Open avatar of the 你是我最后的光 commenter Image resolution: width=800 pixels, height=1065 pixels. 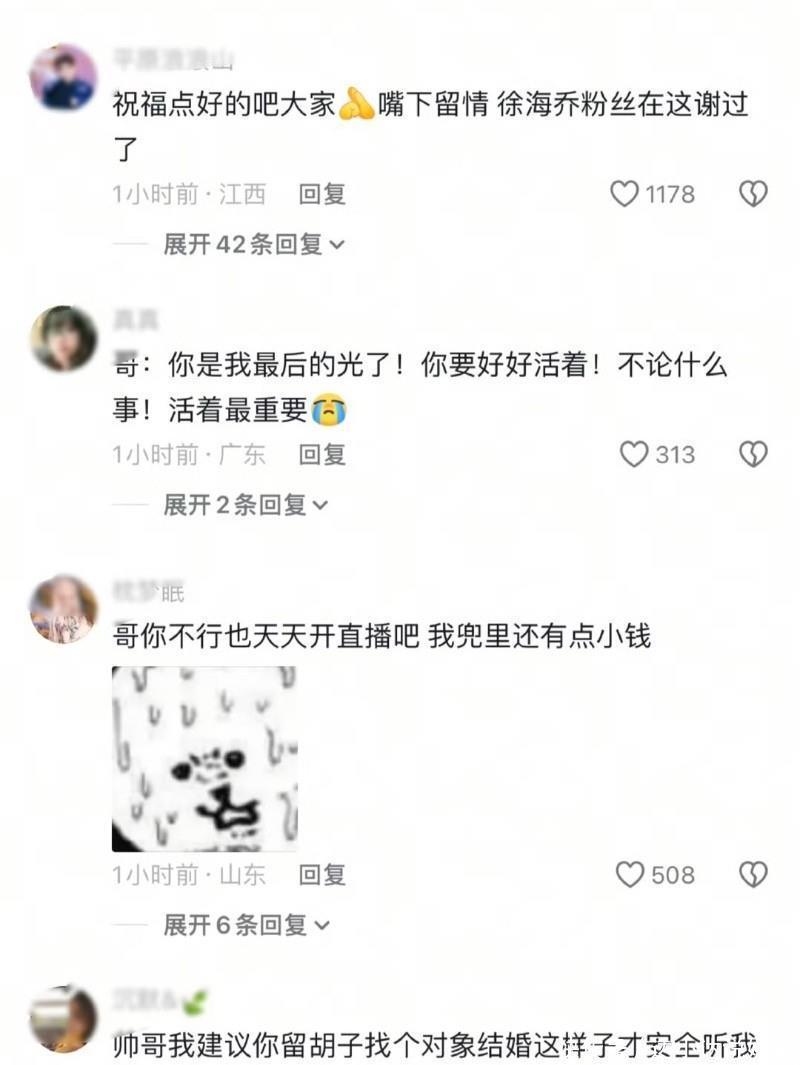(64, 338)
